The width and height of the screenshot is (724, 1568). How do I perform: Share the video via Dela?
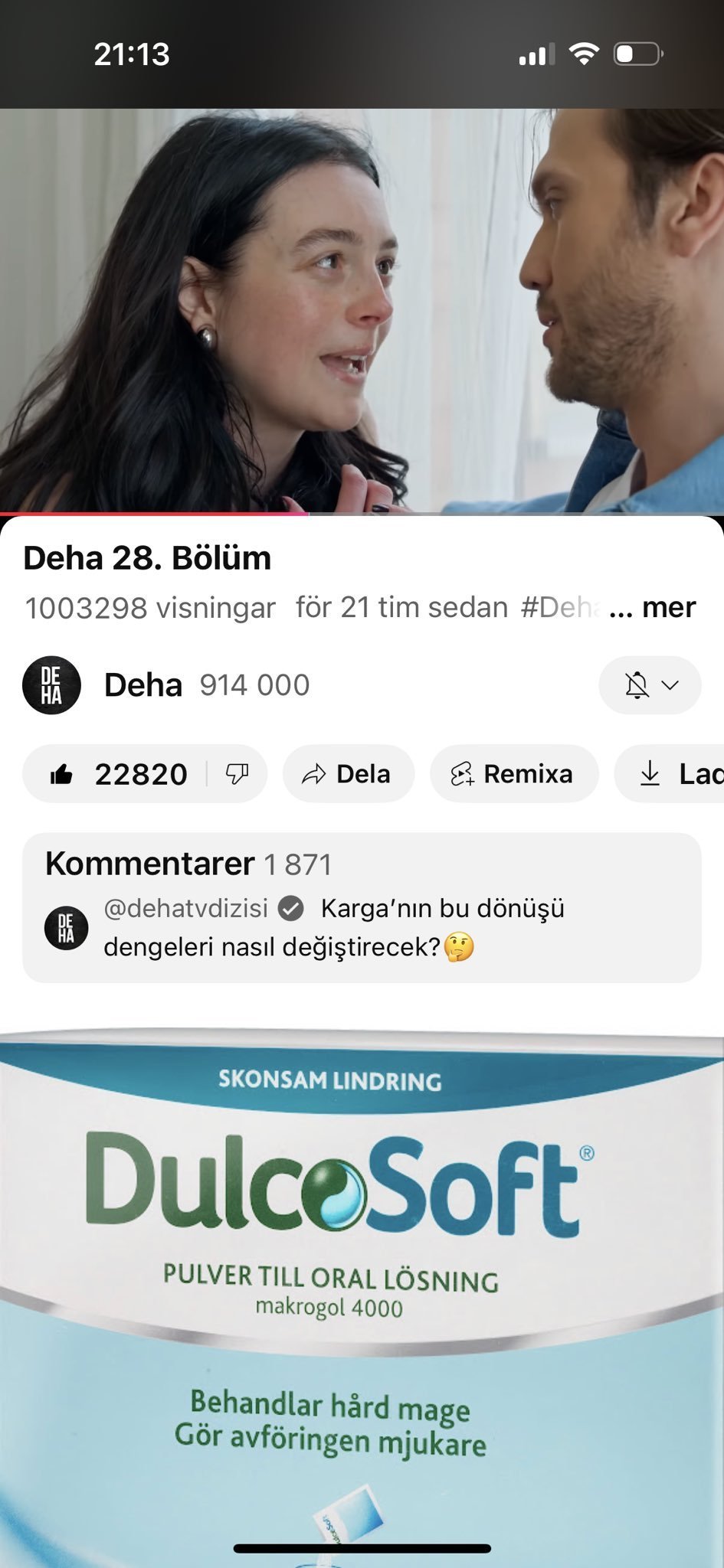tap(349, 774)
